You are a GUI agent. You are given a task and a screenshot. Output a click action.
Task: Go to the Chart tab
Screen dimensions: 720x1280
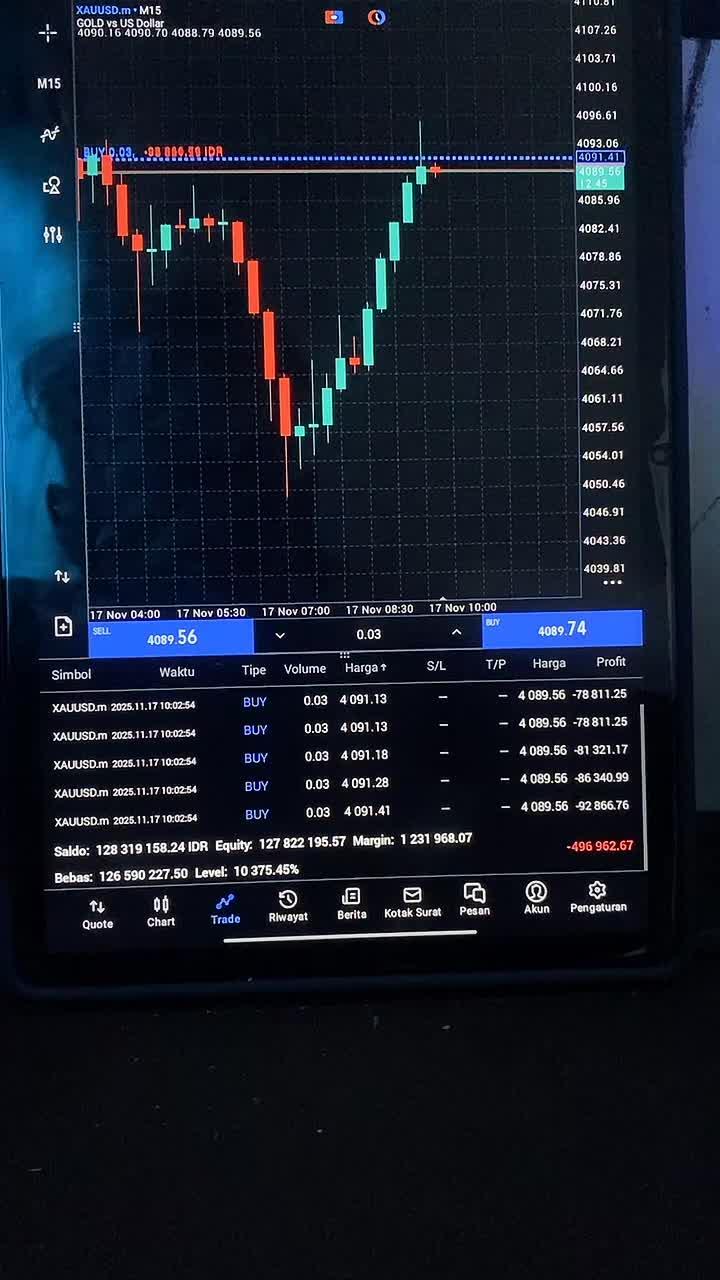click(x=161, y=911)
